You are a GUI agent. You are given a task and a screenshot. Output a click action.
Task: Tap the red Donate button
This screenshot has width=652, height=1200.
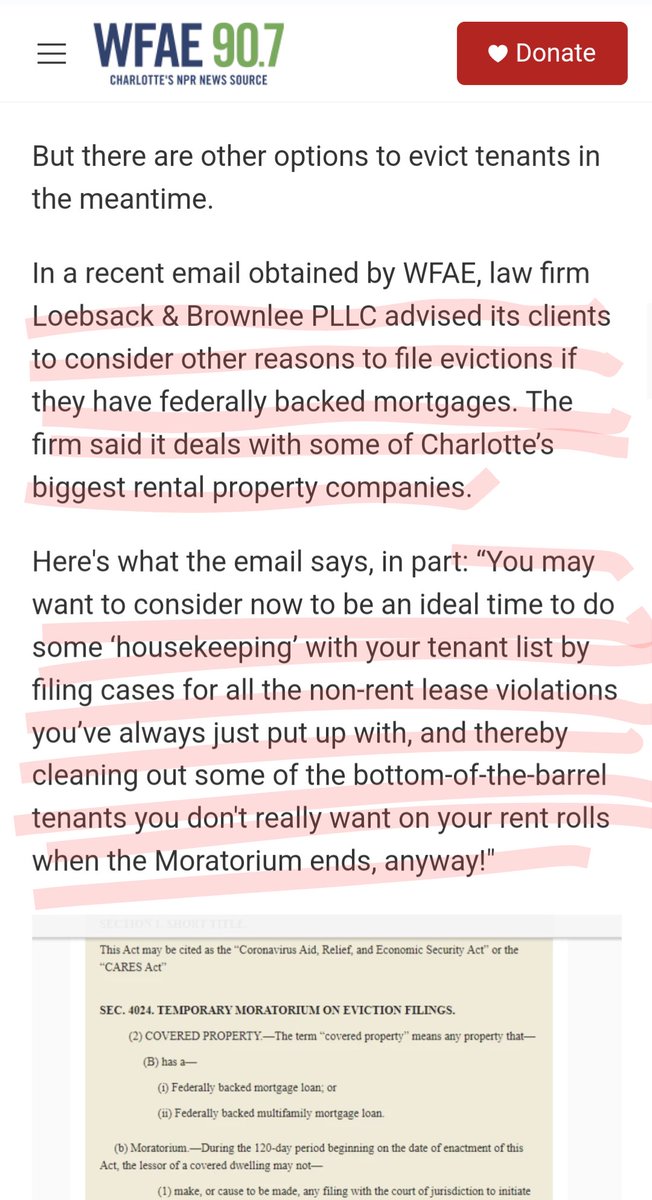[x=542, y=53]
